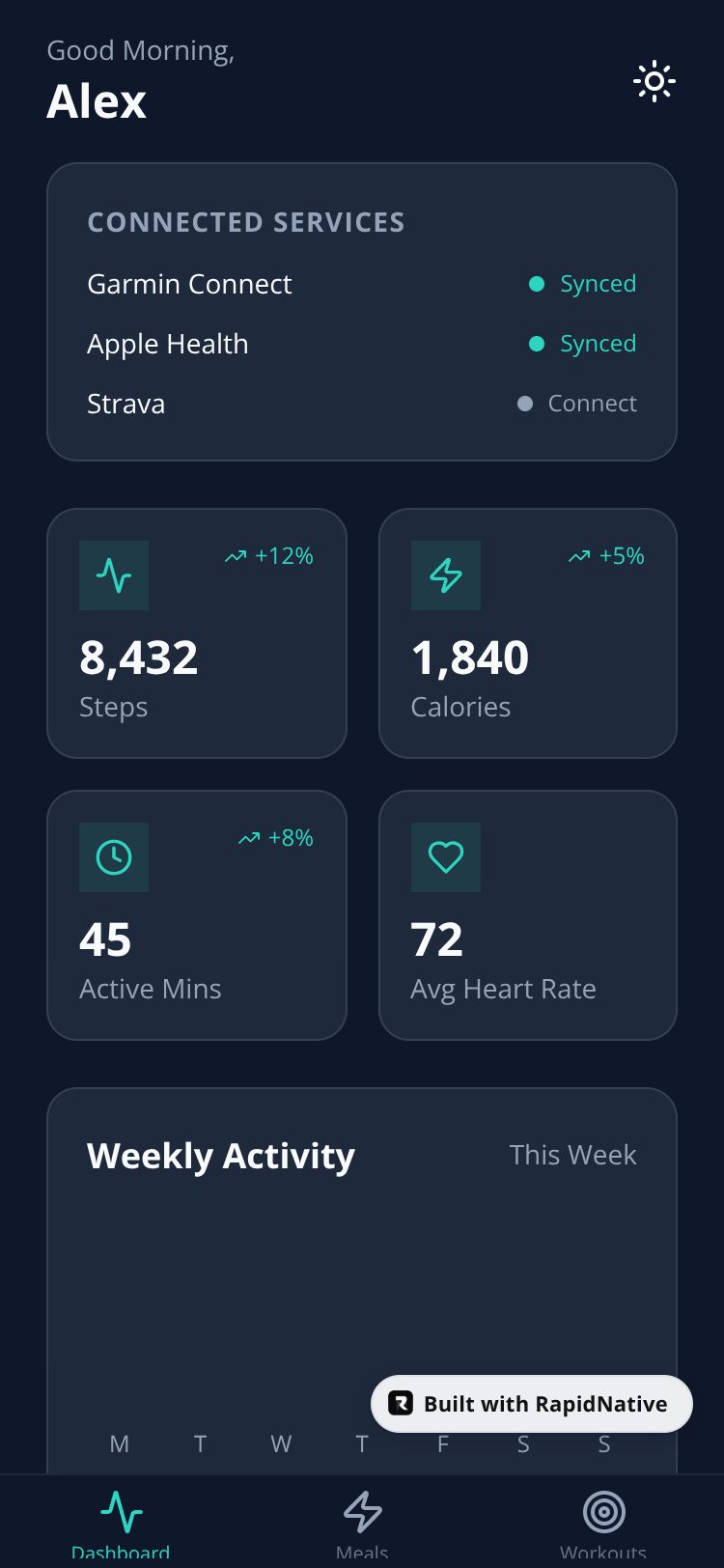
Task: Open the Steps stat card
Action: pyautogui.click(x=197, y=633)
